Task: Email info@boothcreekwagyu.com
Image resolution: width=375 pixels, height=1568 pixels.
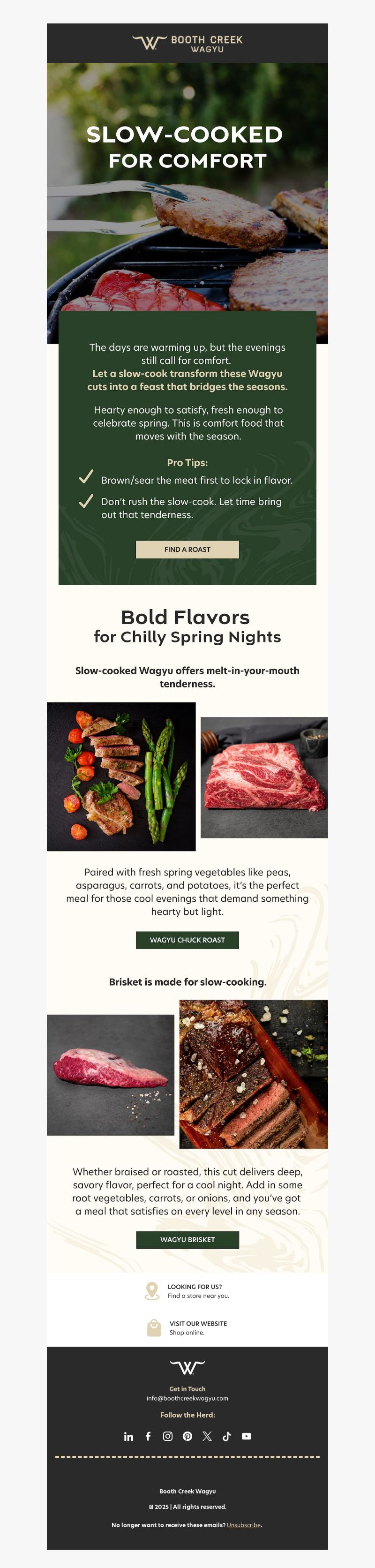Action: (187, 1398)
